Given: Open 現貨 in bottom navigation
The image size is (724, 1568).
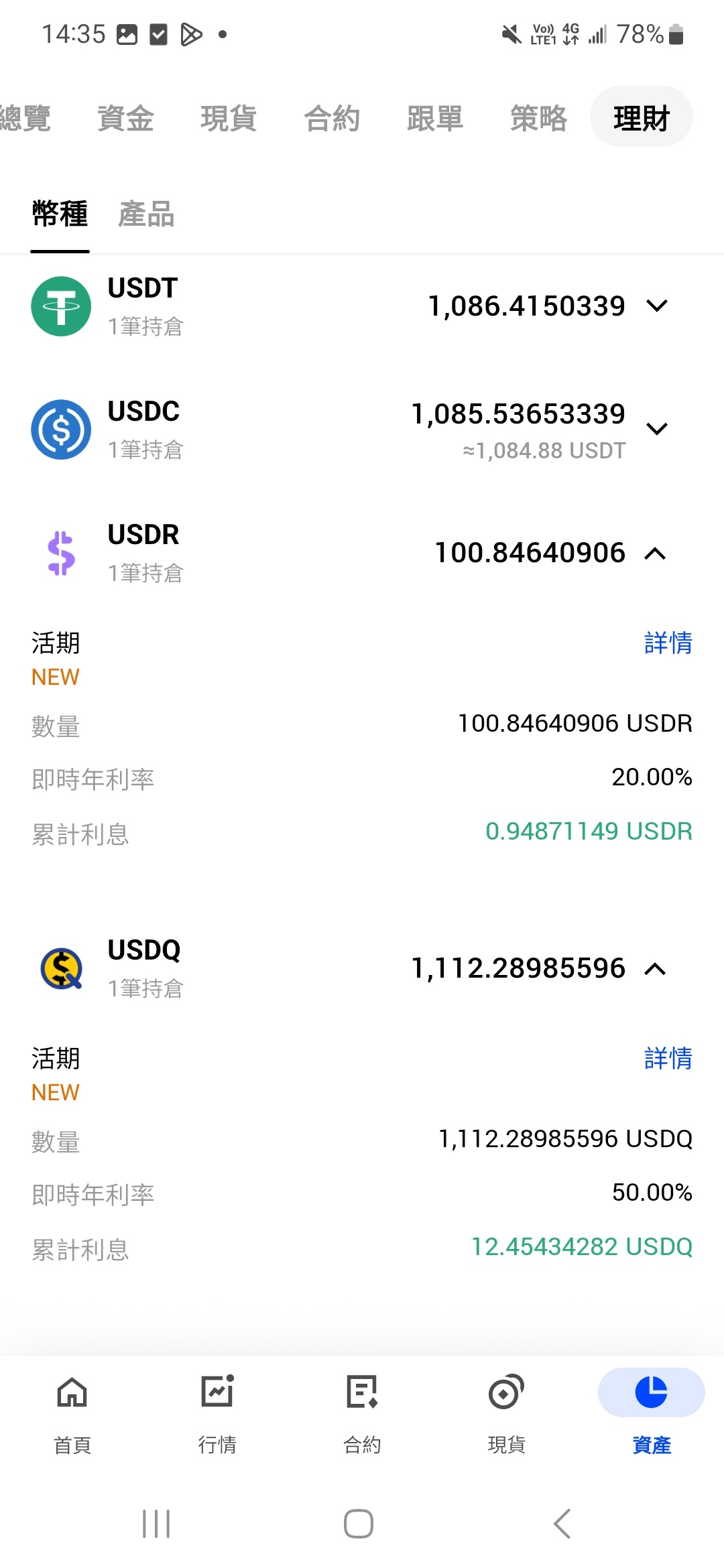Looking at the screenshot, I should tap(507, 1414).
